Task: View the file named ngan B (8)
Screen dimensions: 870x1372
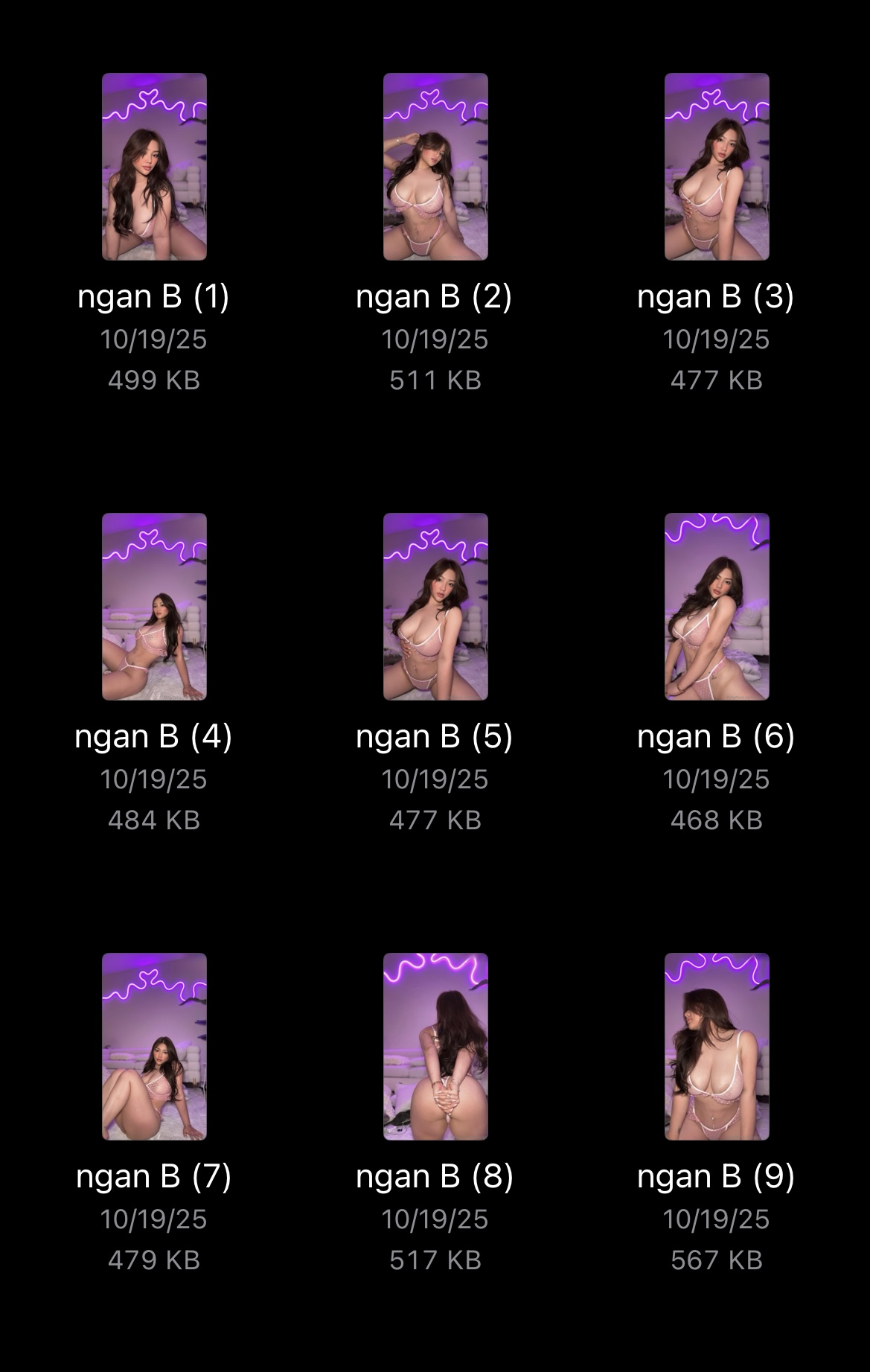Action: coord(435,1047)
